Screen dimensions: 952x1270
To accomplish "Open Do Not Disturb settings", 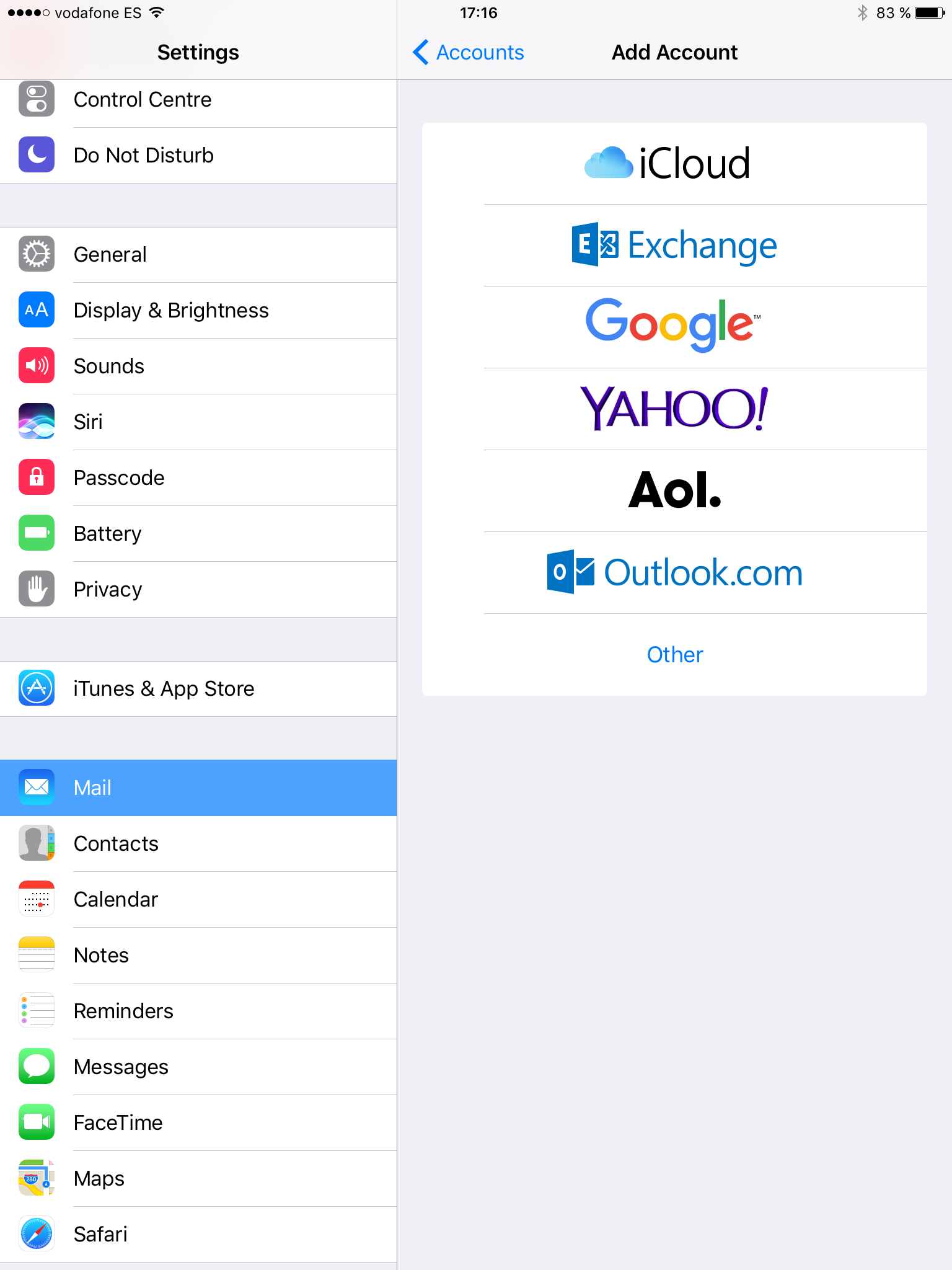I will click(198, 155).
